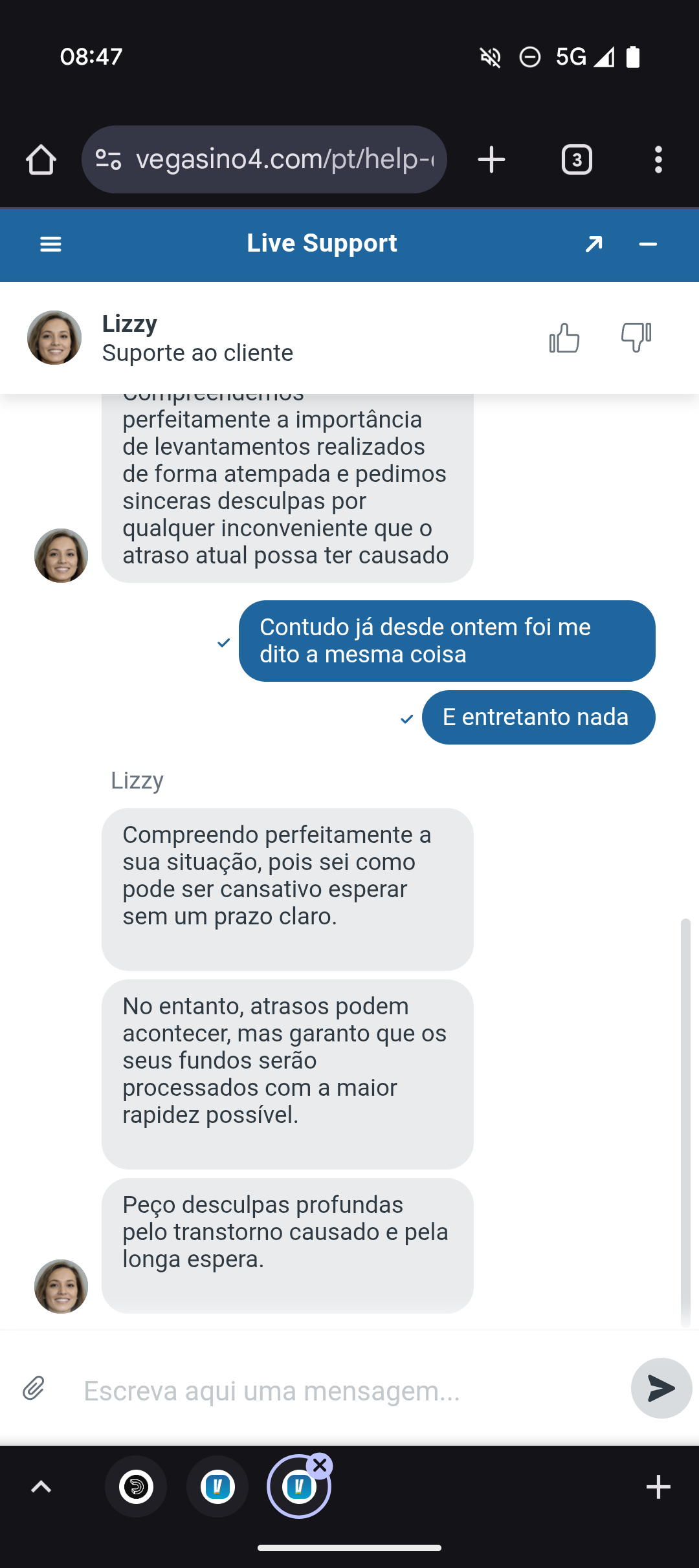699x1568 pixels.
Task: Go to the browser home page
Action: click(x=41, y=158)
